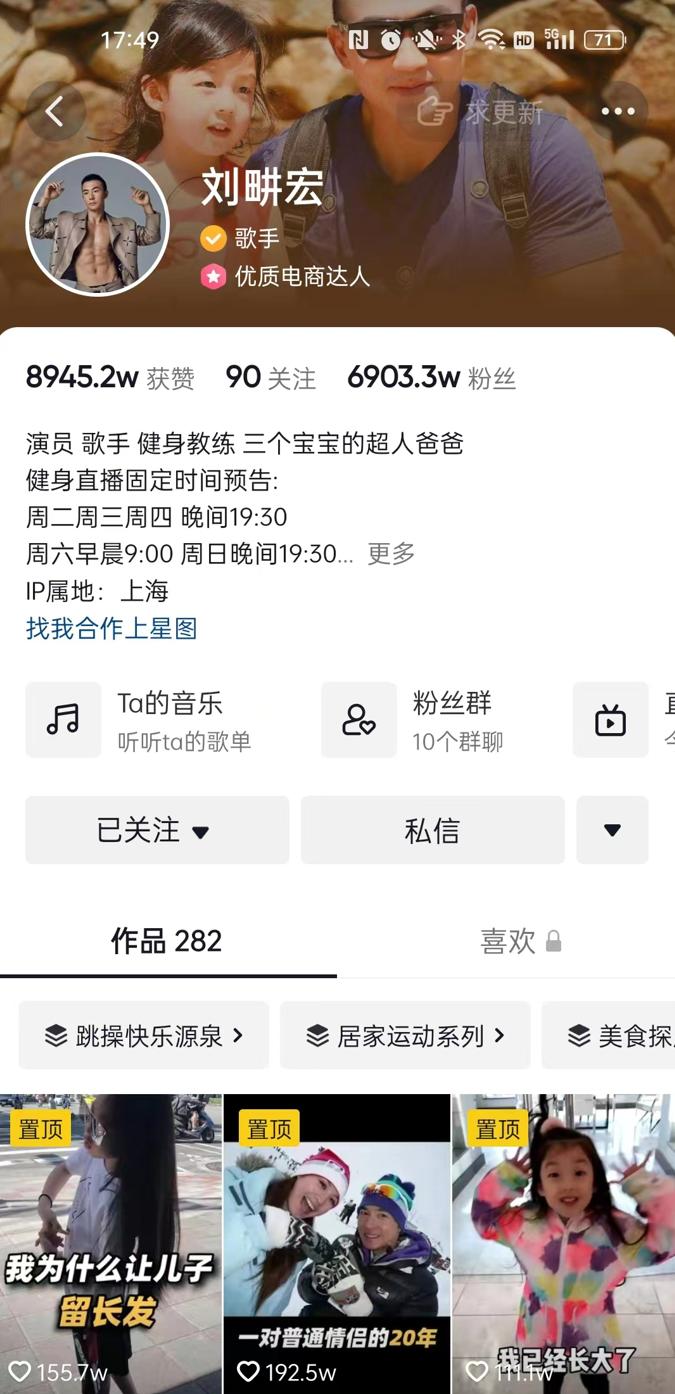View the profile avatar photo

97,225
